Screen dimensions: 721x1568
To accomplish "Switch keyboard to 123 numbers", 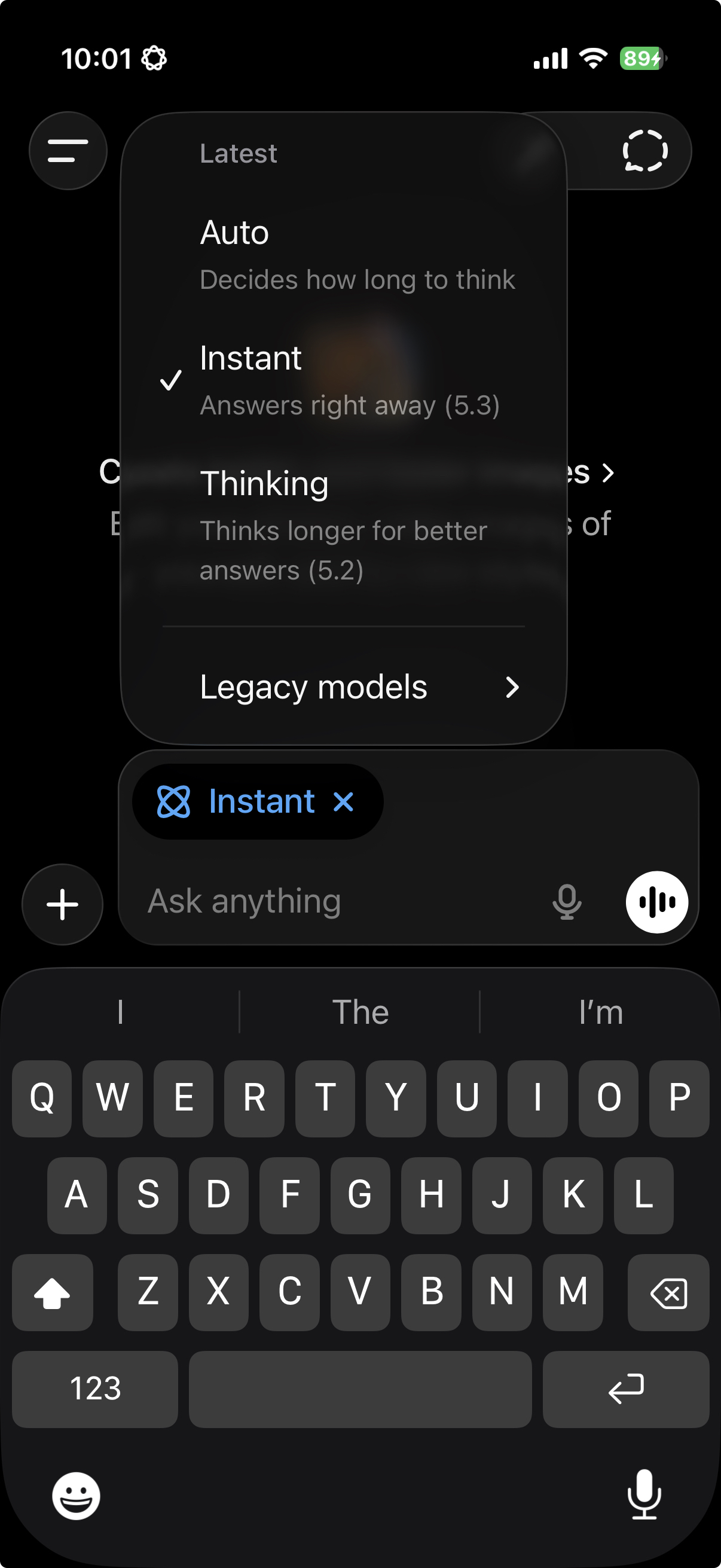I will click(x=95, y=1389).
